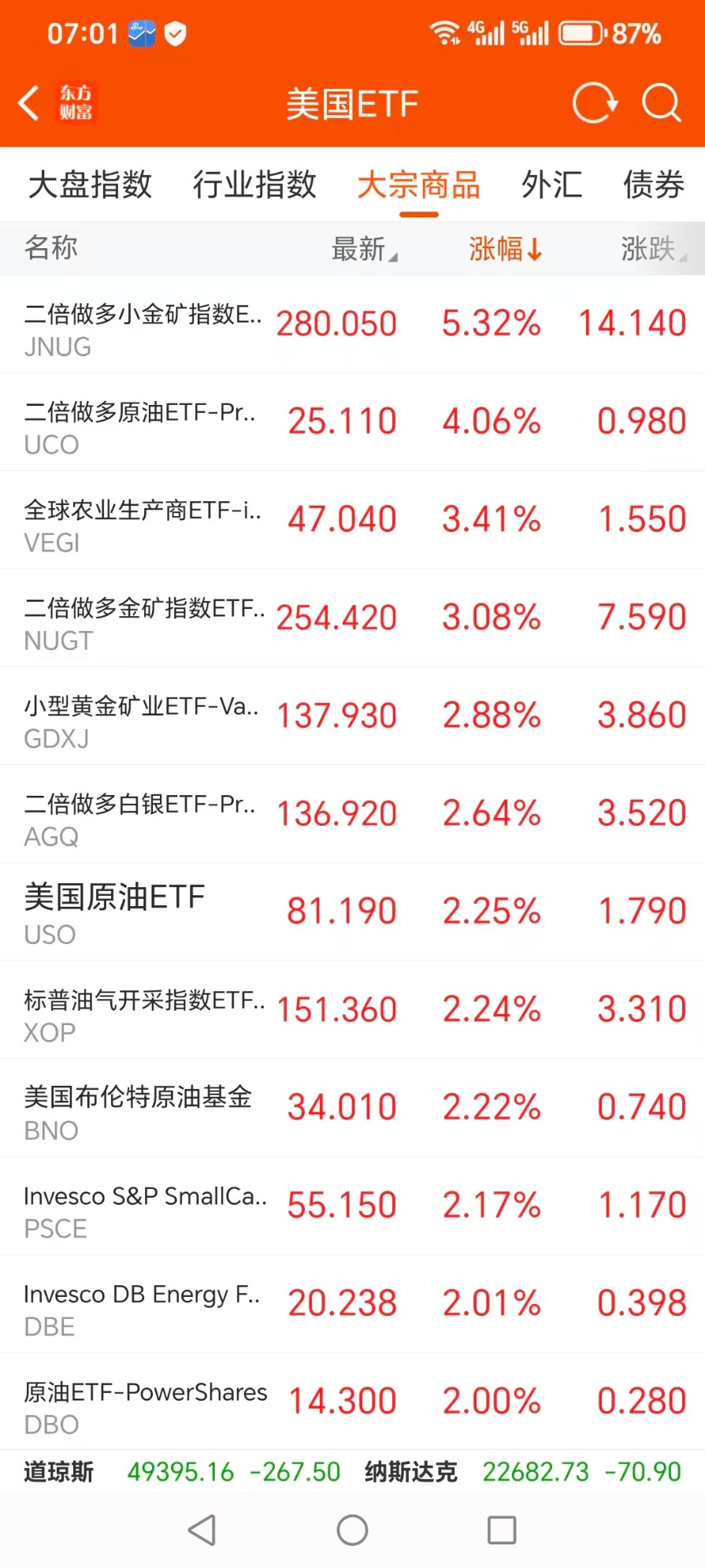Sort by the 涨跌 column

pyautogui.click(x=651, y=249)
